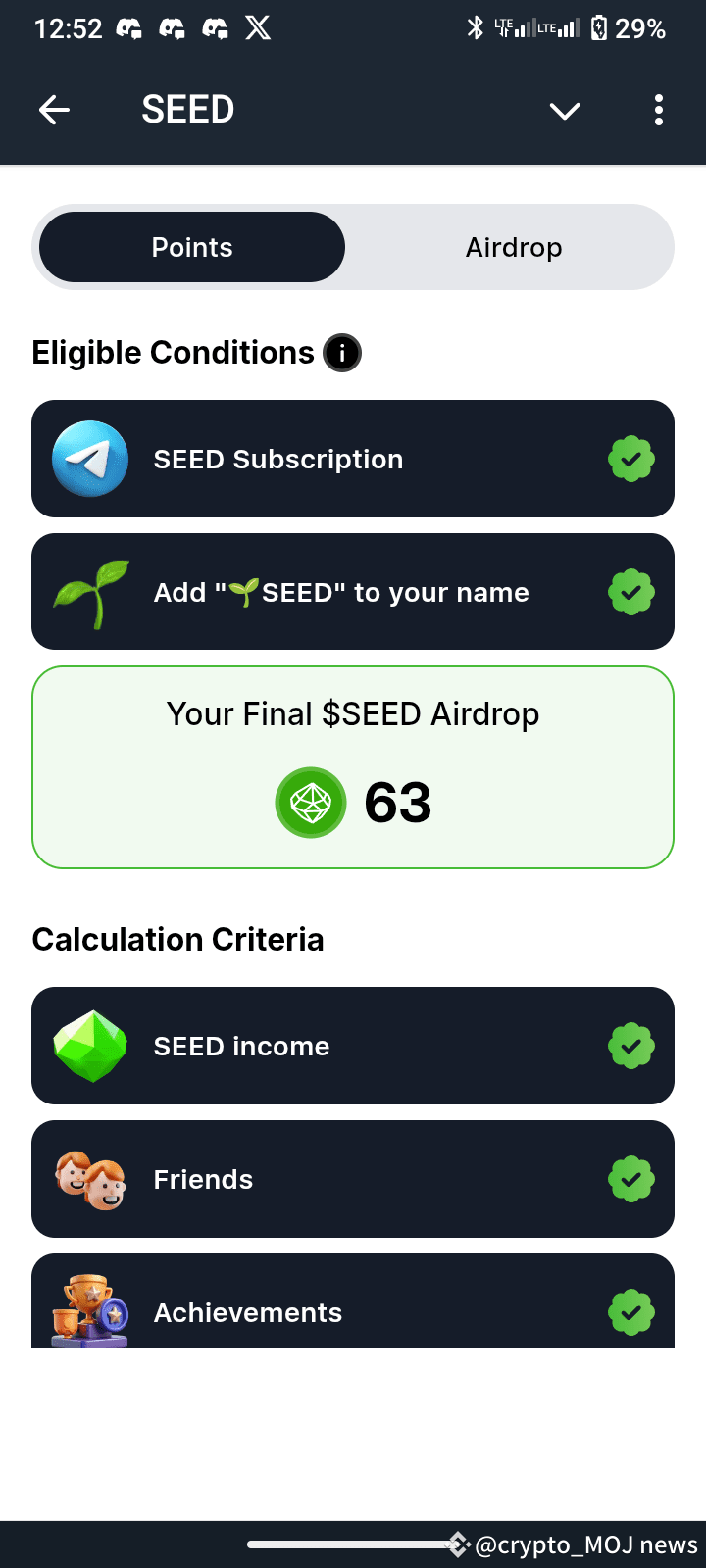
Task: Tap the Telegram icon on SEED Subscription row
Action: pos(90,459)
